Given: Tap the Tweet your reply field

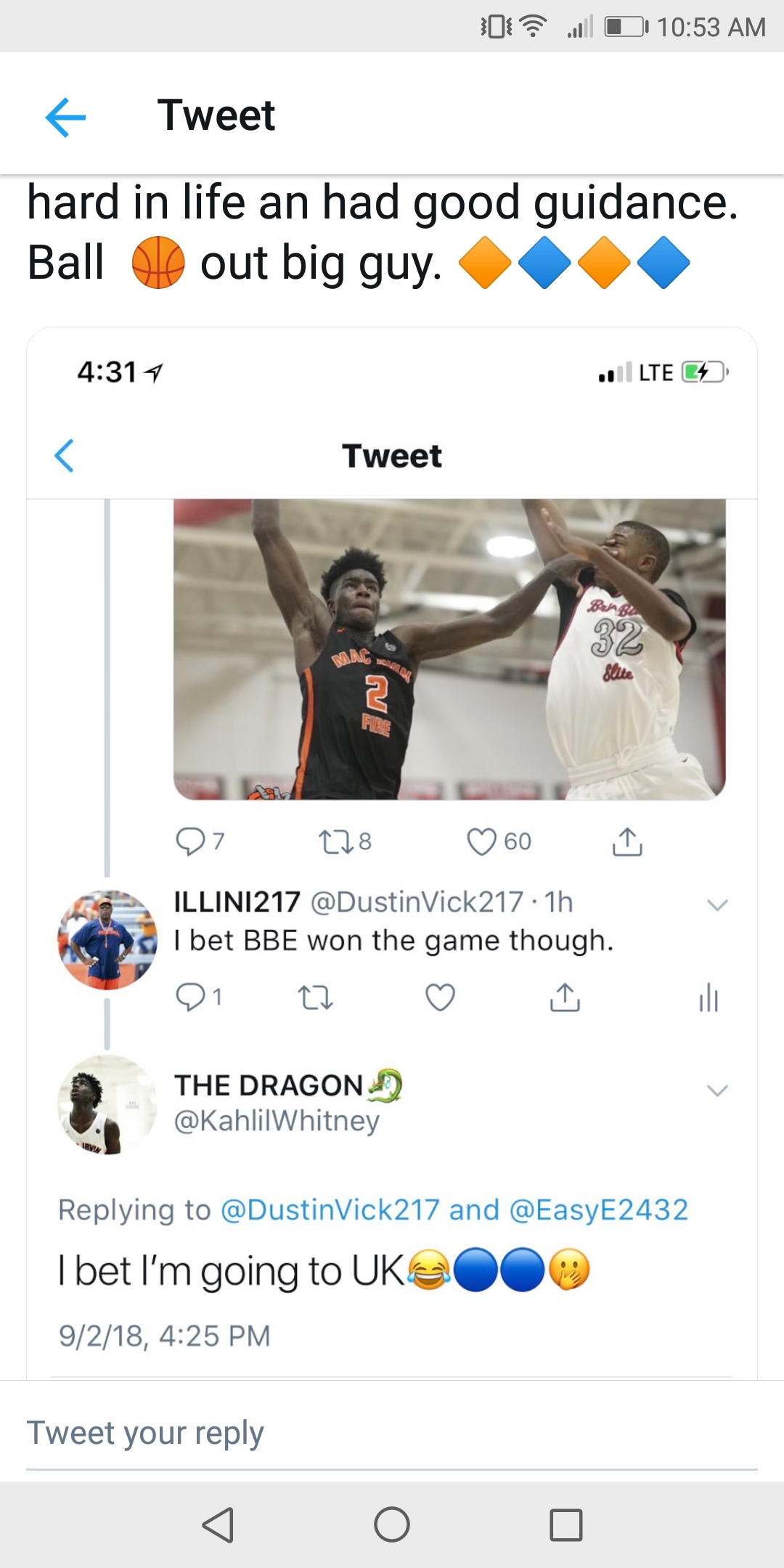Looking at the screenshot, I should (x=392, y=1434).
